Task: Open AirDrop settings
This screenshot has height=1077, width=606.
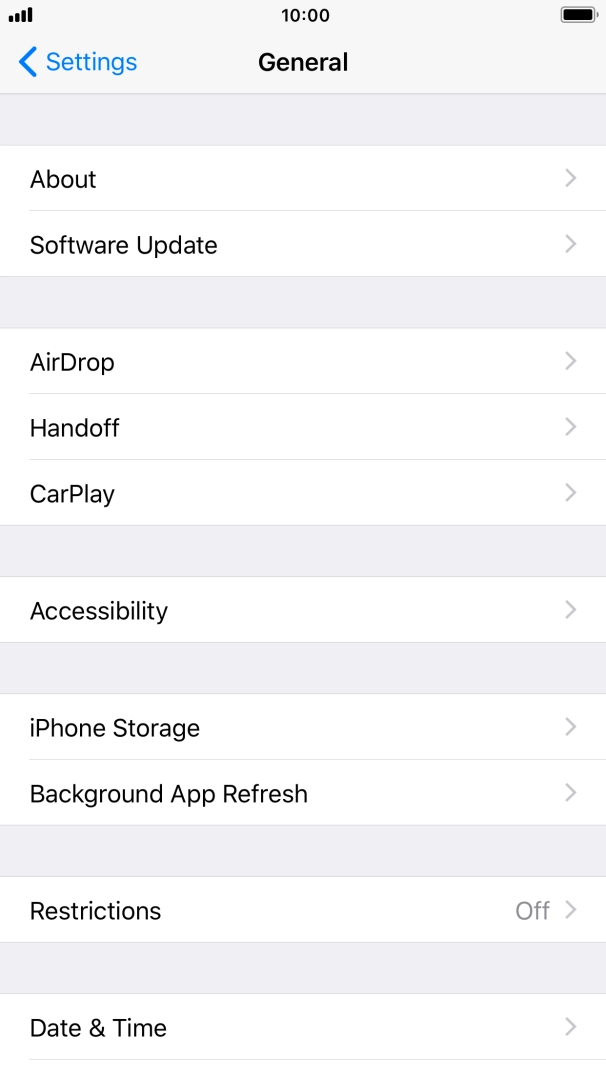Action: pos(303,361)
